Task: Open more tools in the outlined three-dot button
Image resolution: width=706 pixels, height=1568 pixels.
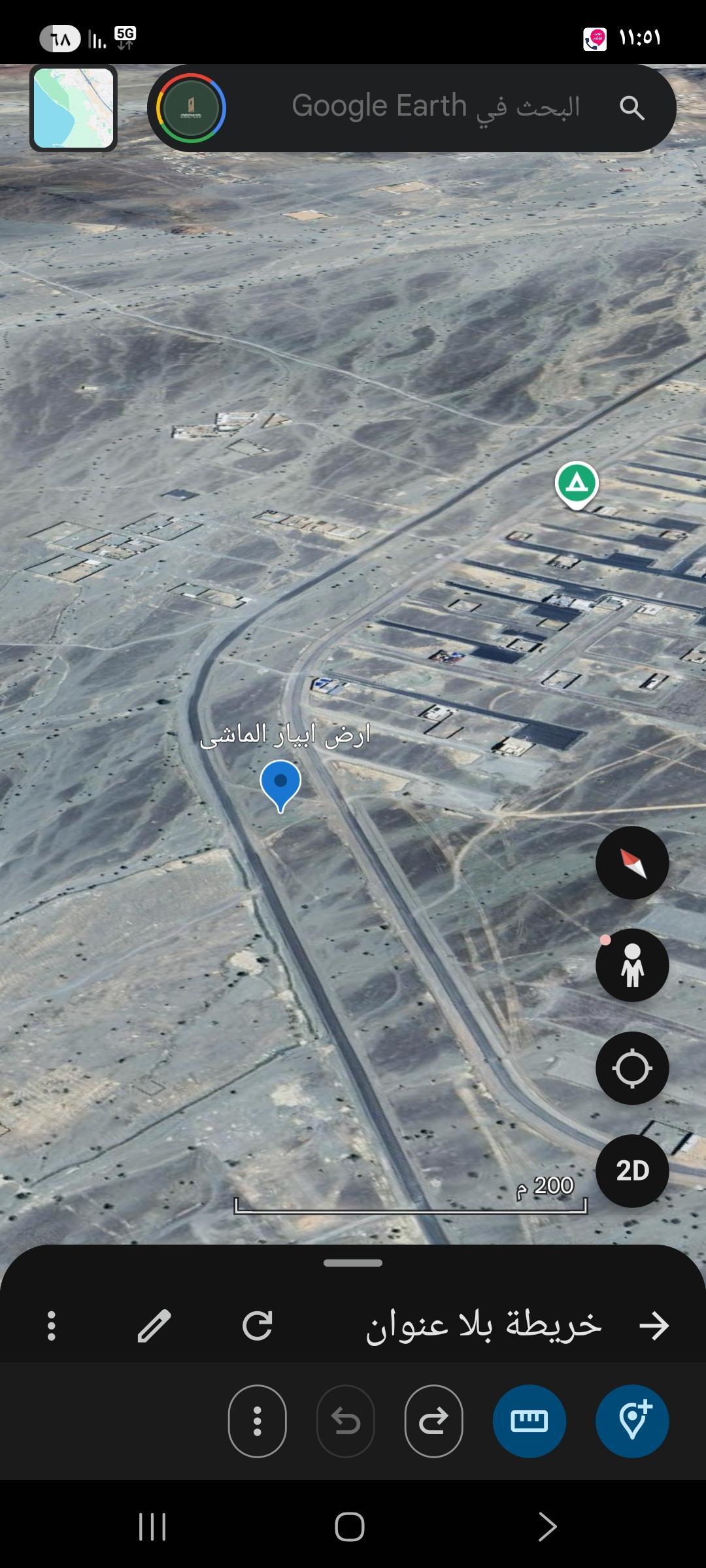Action: point(257,1421)
